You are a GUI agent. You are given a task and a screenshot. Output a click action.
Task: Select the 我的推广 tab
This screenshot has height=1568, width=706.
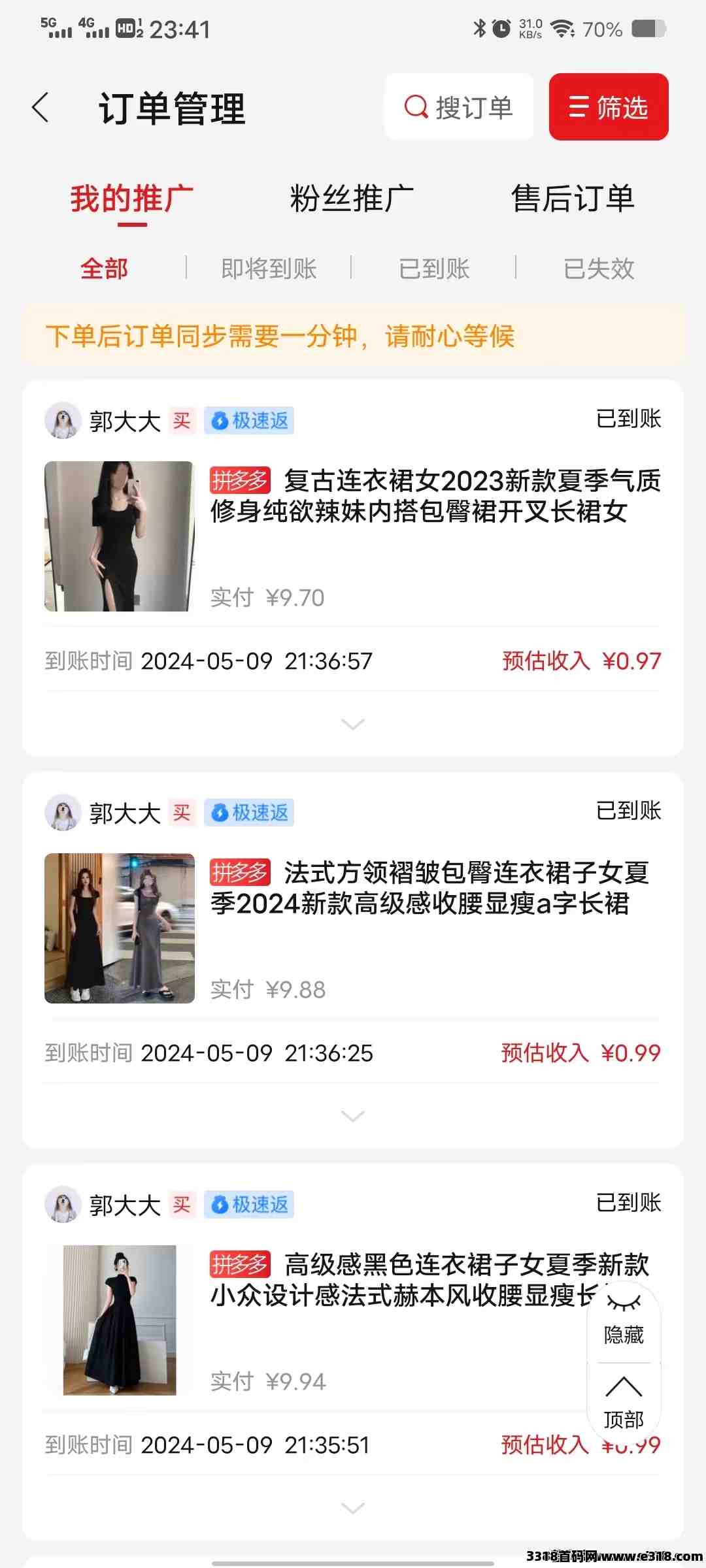tap(132, 199)
